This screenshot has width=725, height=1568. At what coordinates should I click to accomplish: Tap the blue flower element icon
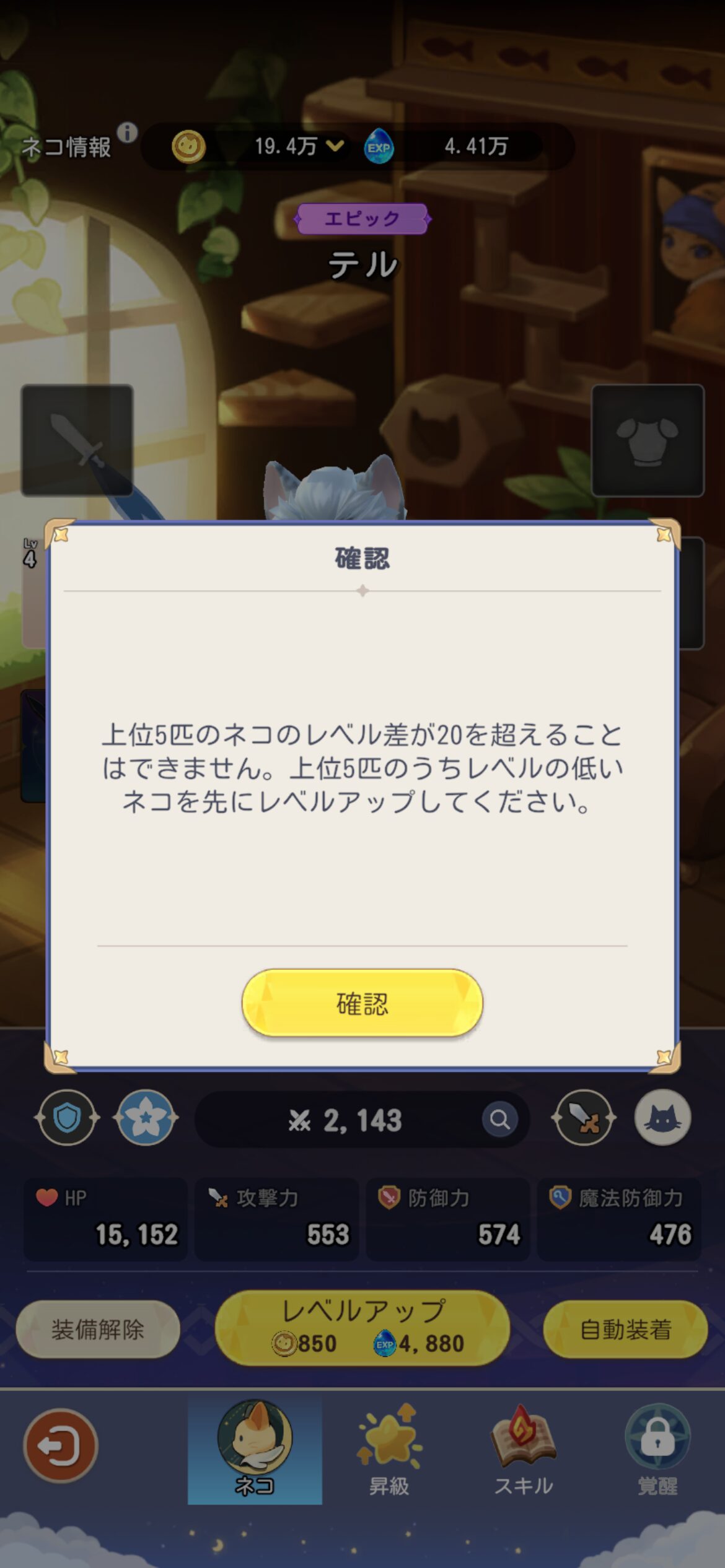[146, 1118]
